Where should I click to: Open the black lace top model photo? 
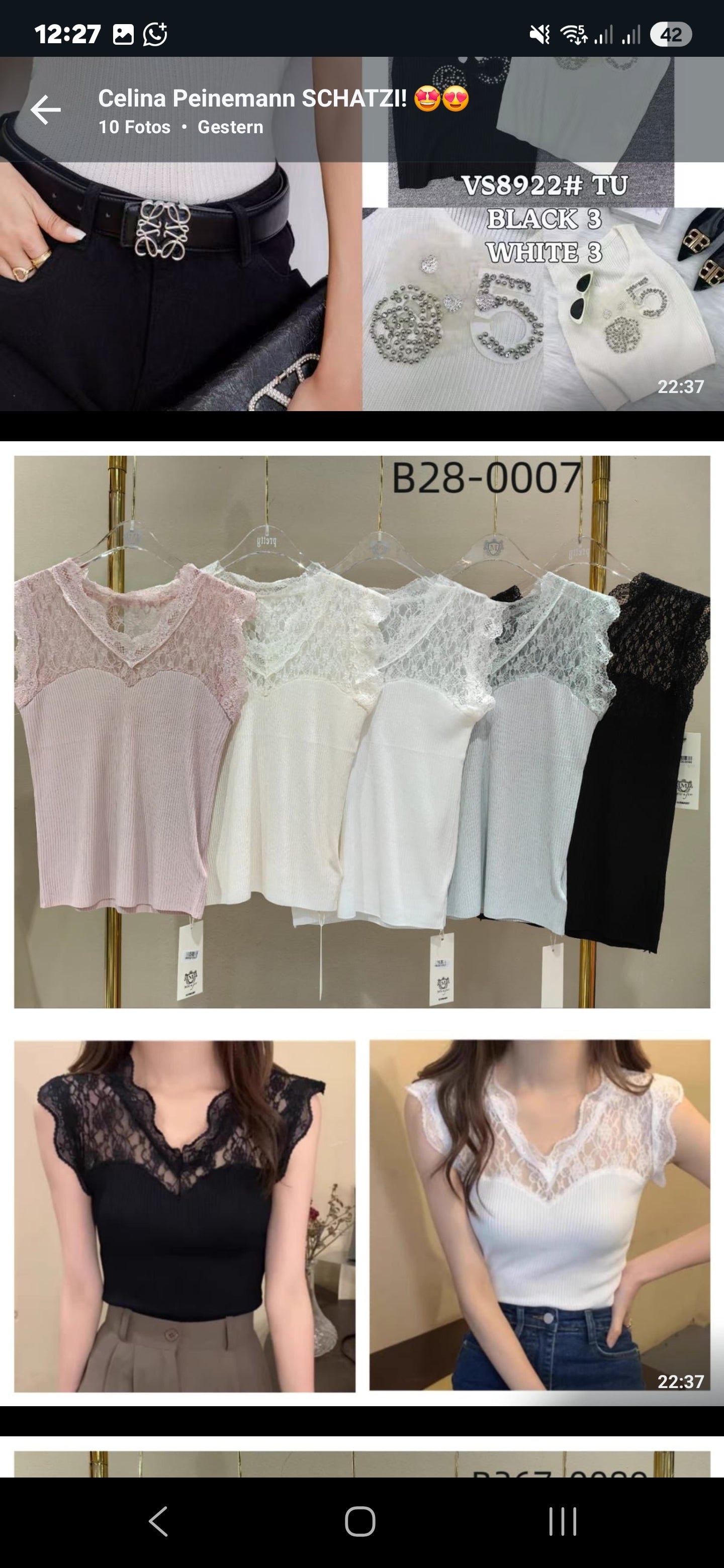(185, 1216)
